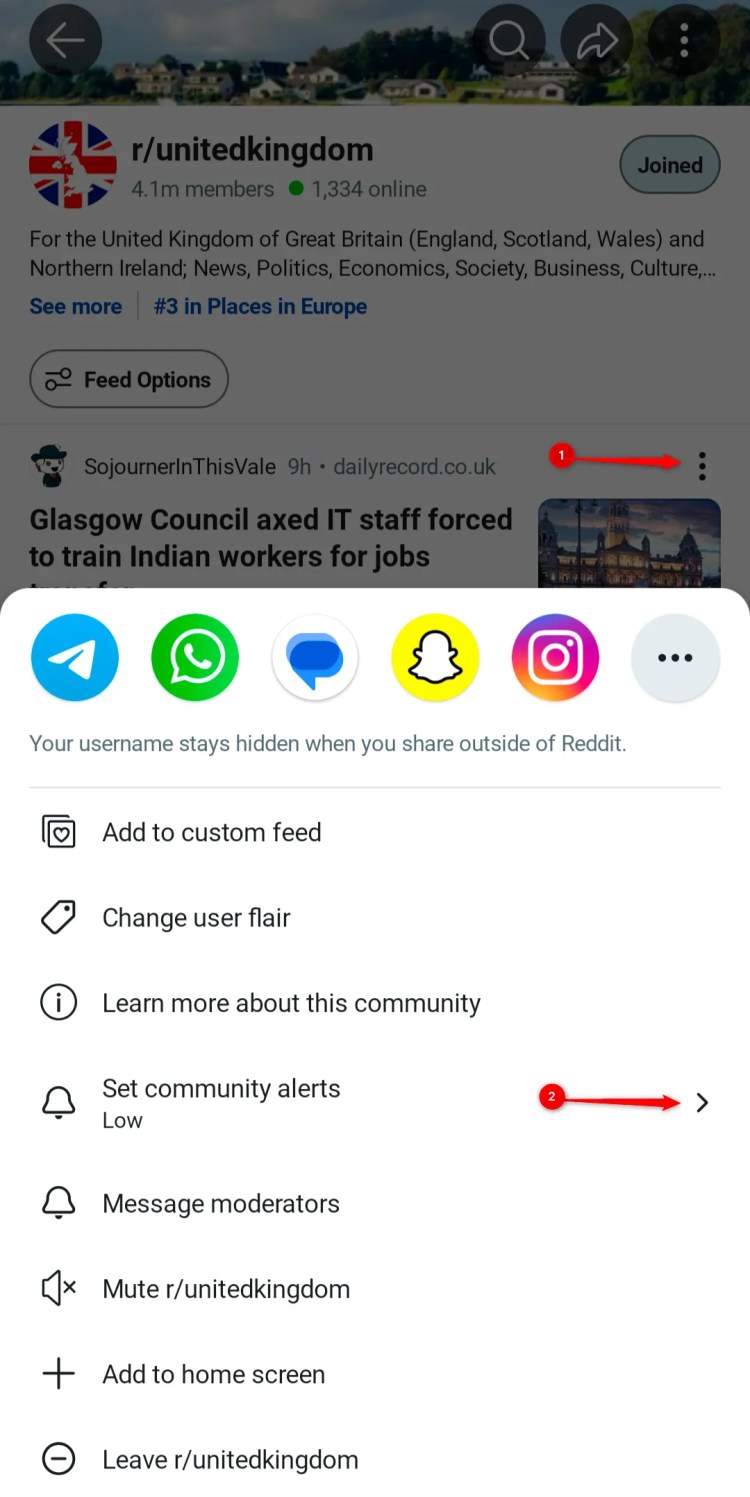750x1497 pixels.
Task: Share through Google Messages
Action: tap(315, 658)
